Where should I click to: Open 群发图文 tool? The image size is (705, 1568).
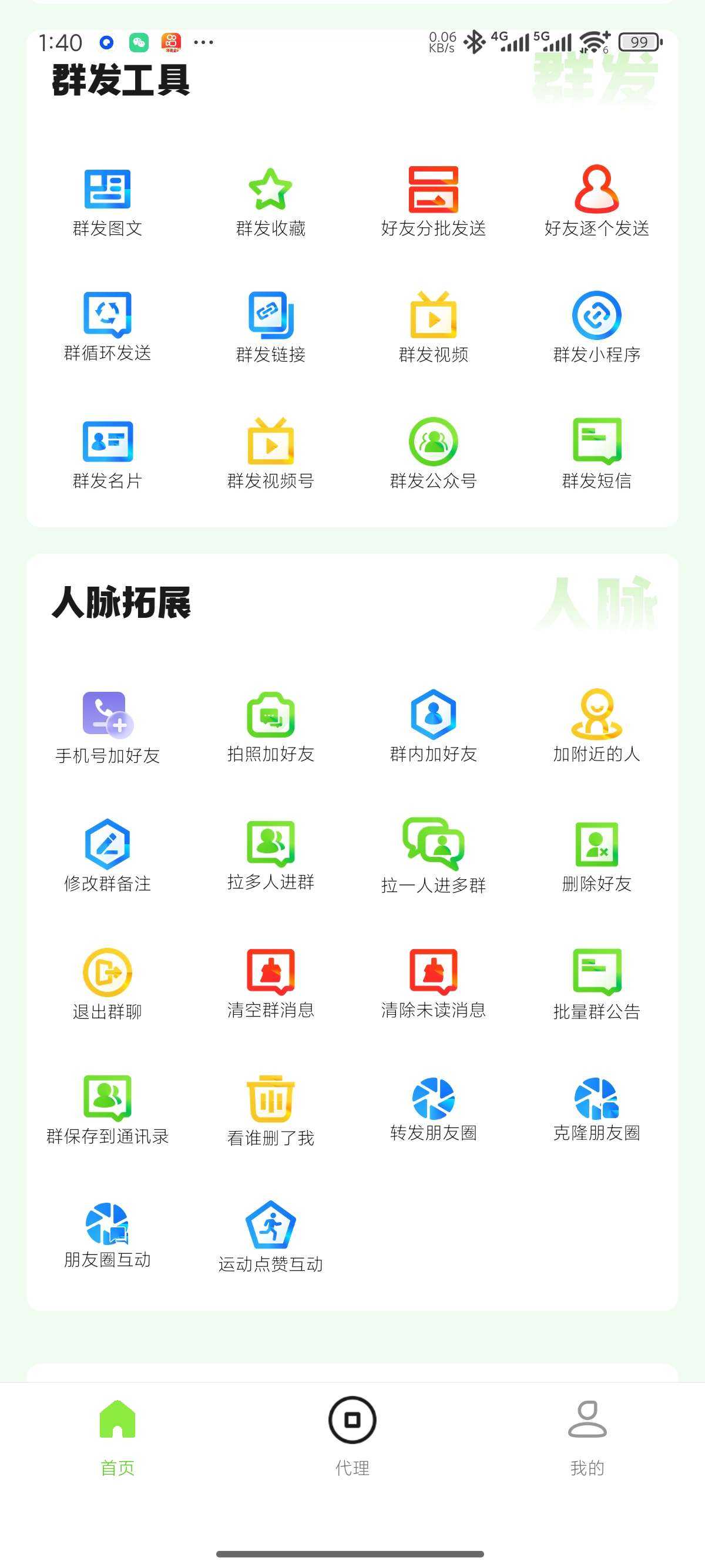click(107, 202)
